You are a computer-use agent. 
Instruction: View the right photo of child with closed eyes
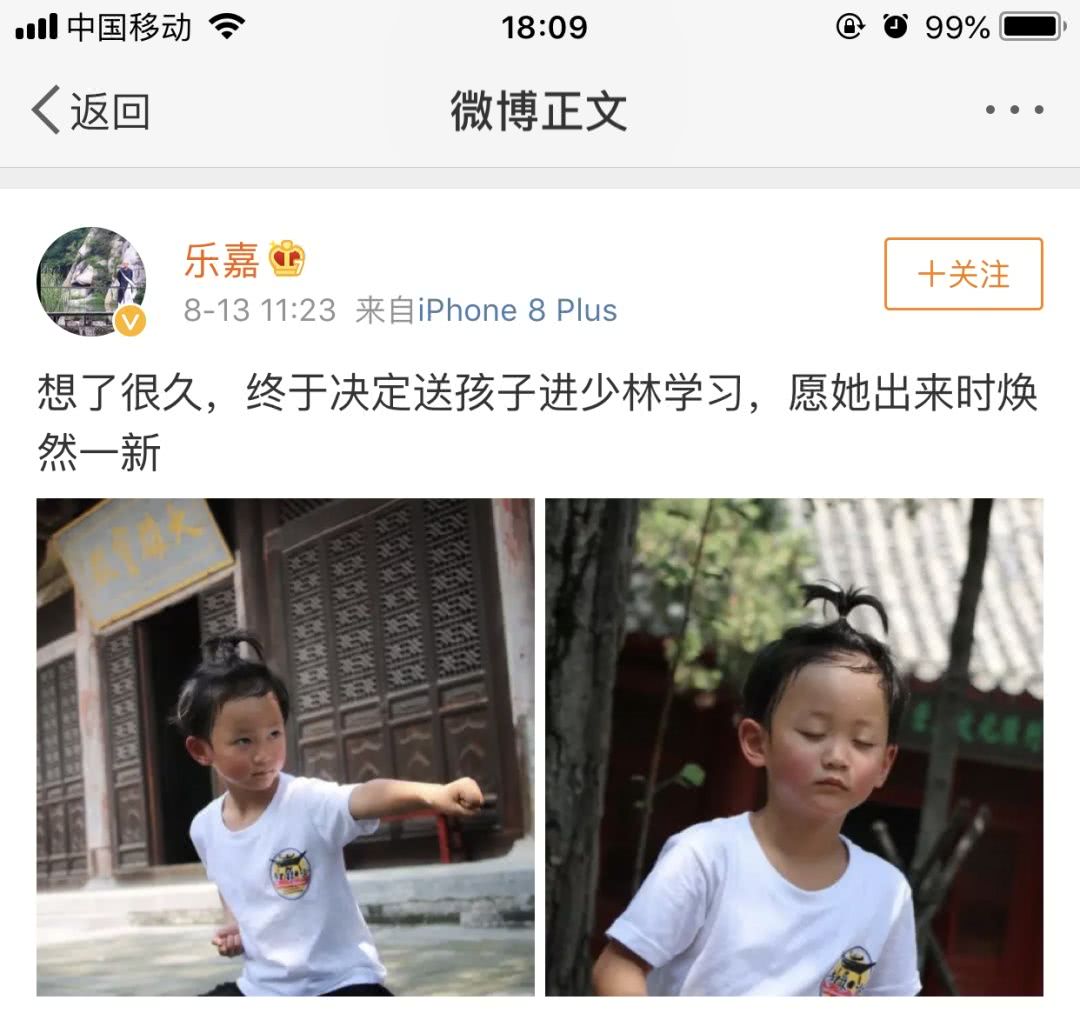[794, 747]
